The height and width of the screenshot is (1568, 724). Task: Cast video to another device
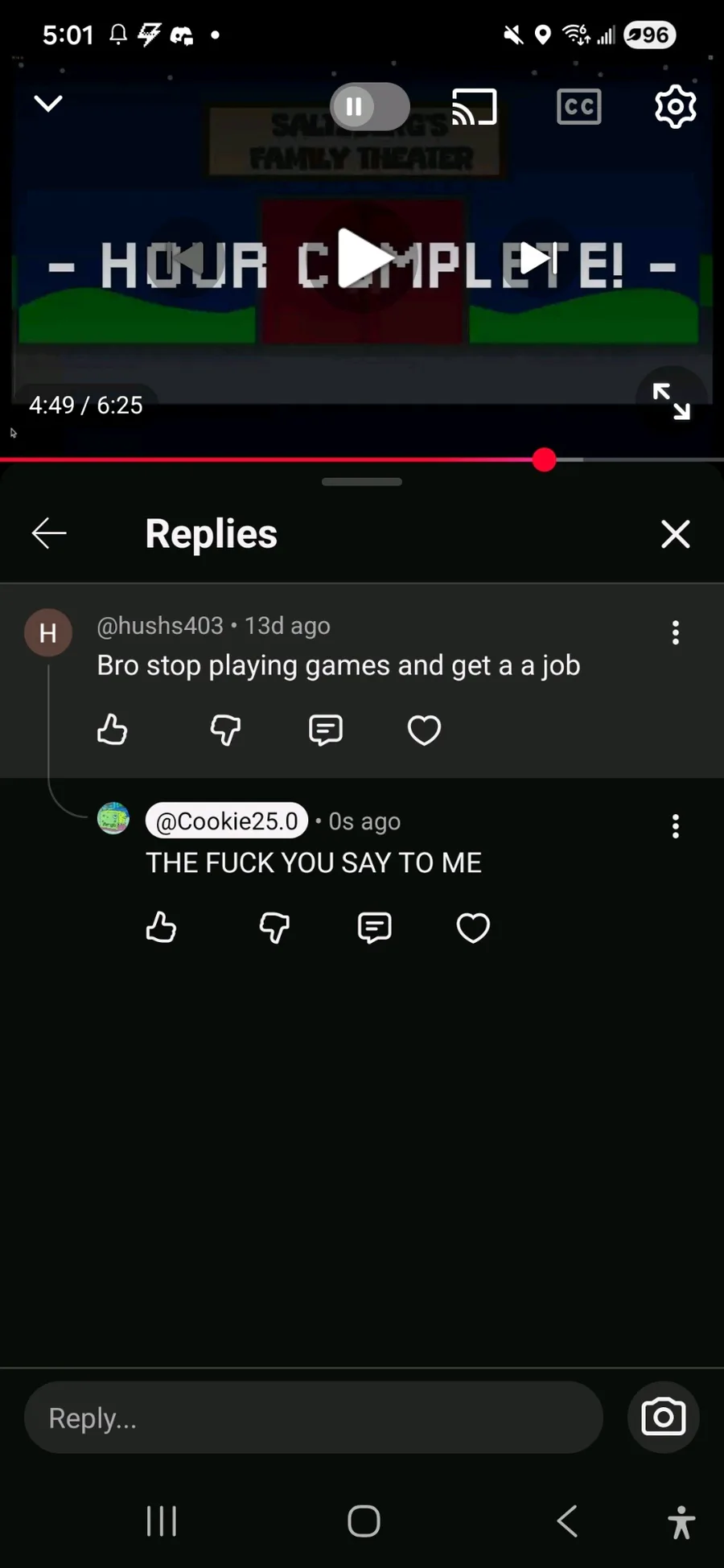pos(474,106)
